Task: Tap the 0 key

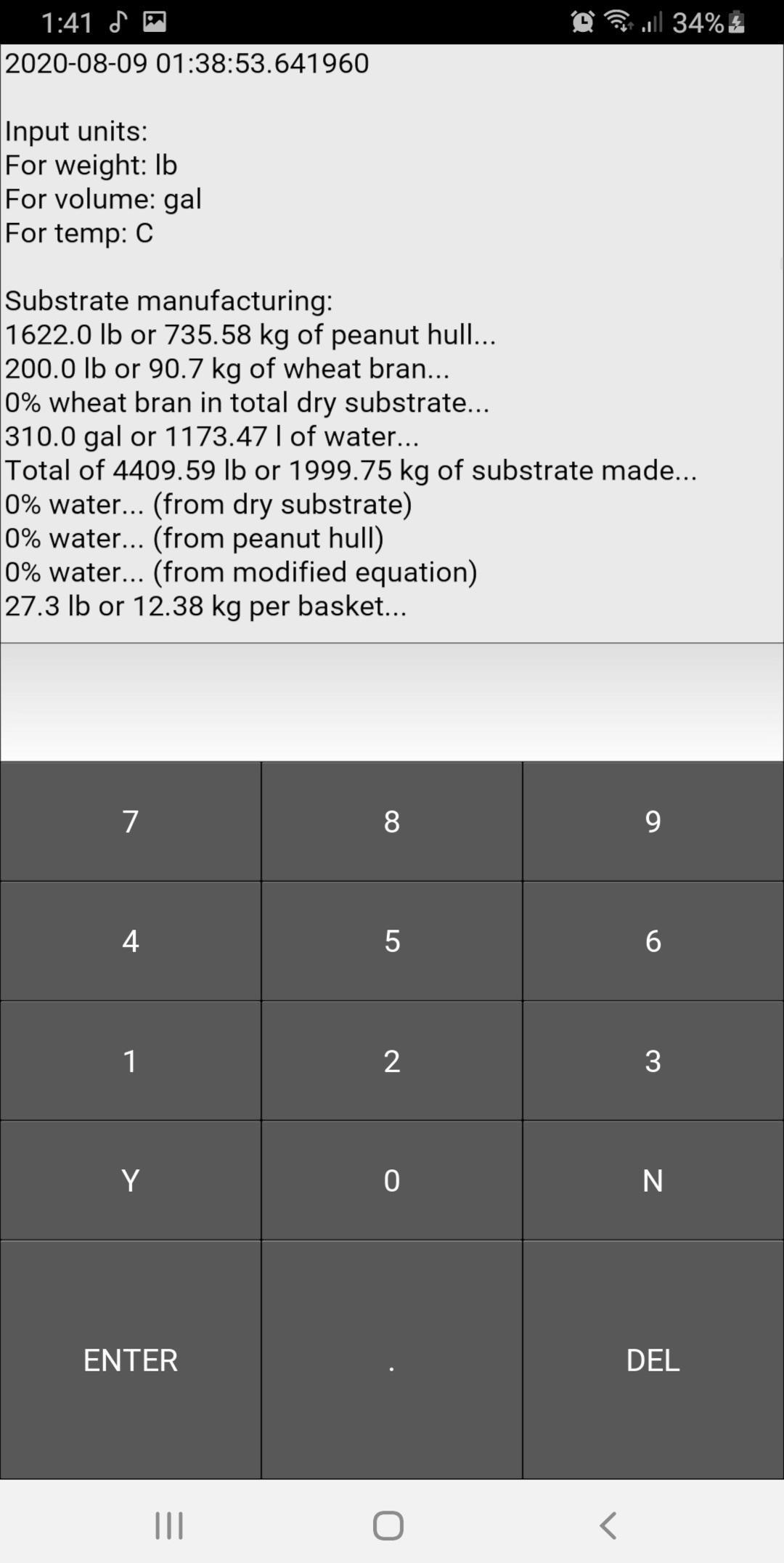Action: (392, 1180)
